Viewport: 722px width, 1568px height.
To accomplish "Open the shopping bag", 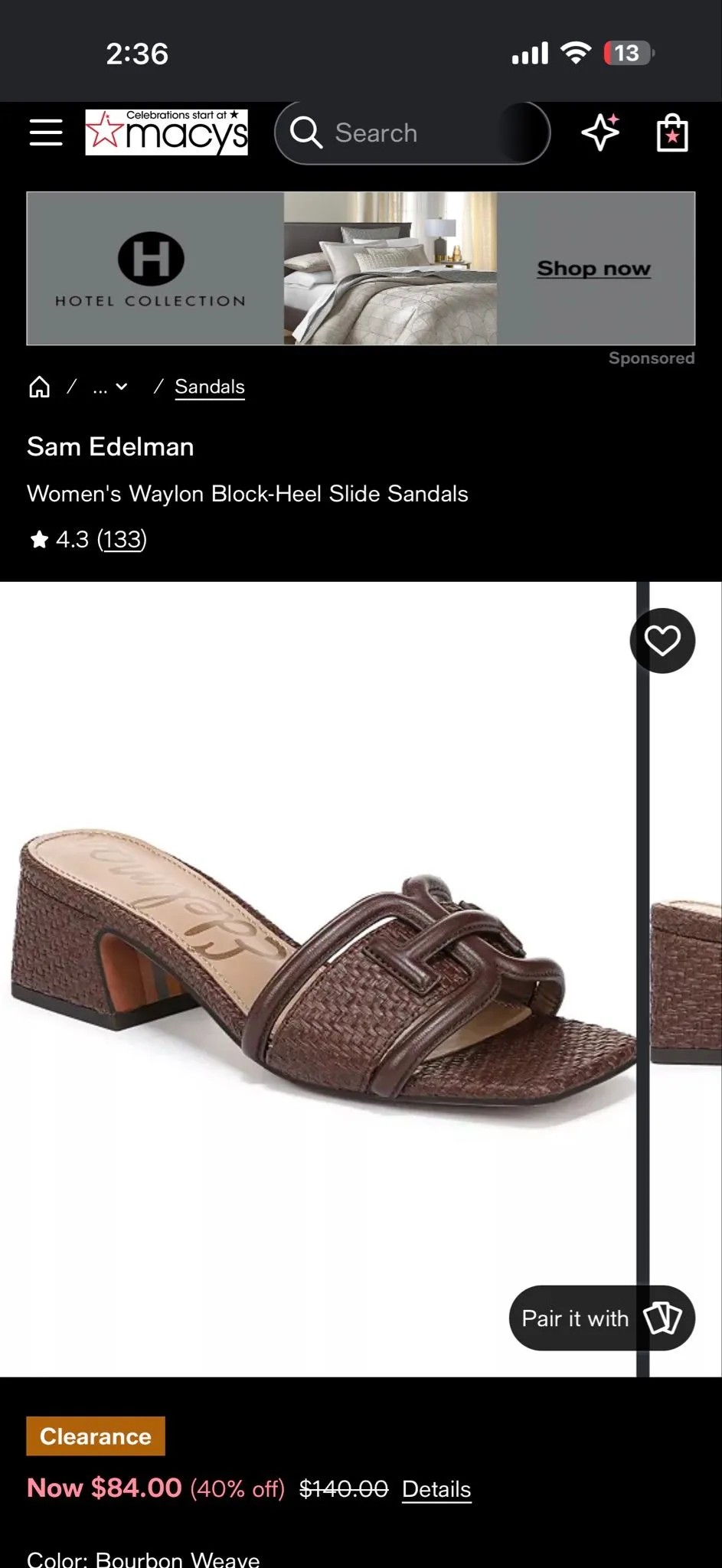I will point(672,132).
